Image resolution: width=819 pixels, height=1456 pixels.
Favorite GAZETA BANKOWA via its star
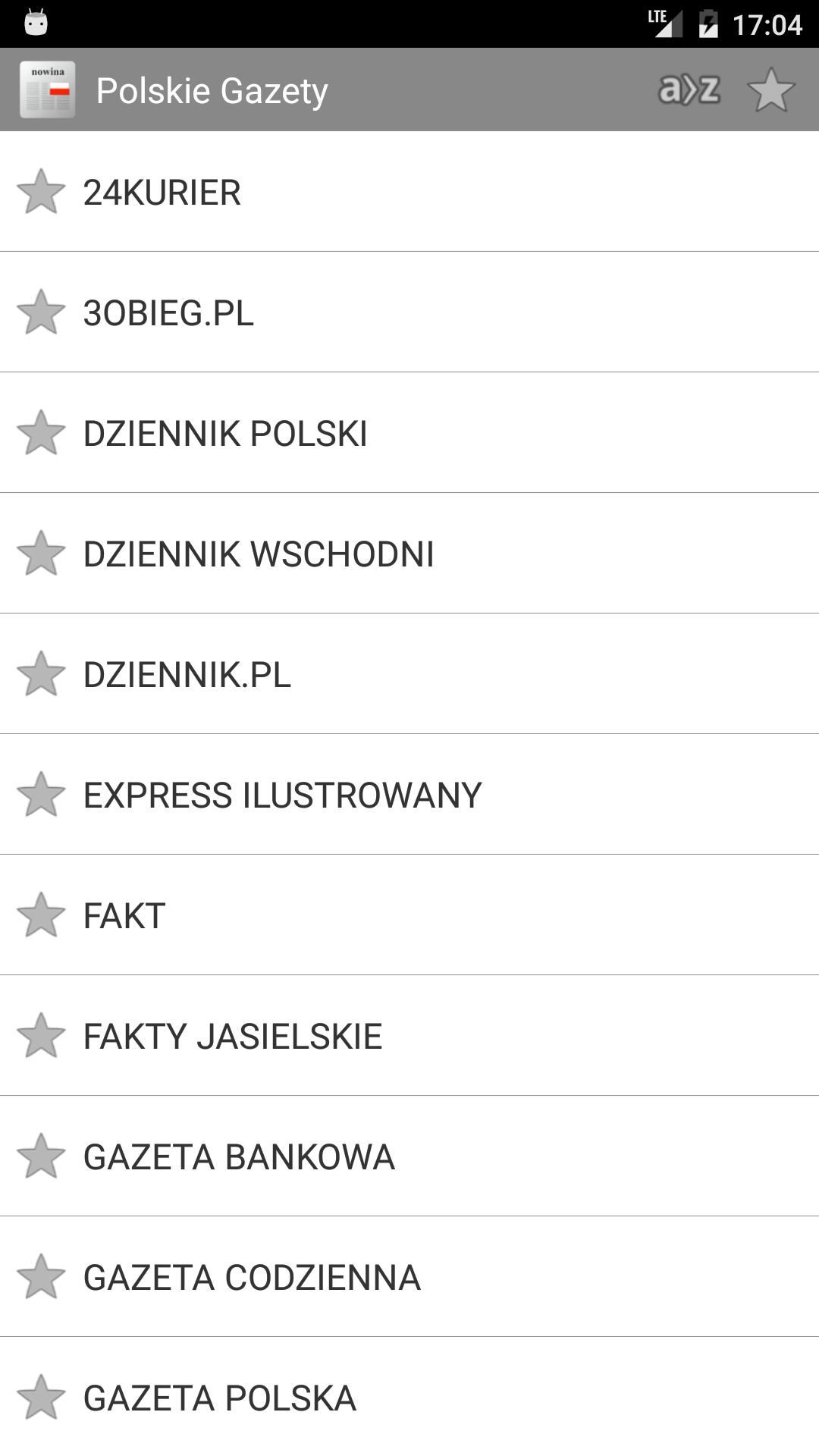pyautogui.click(x=42, y=1157)
